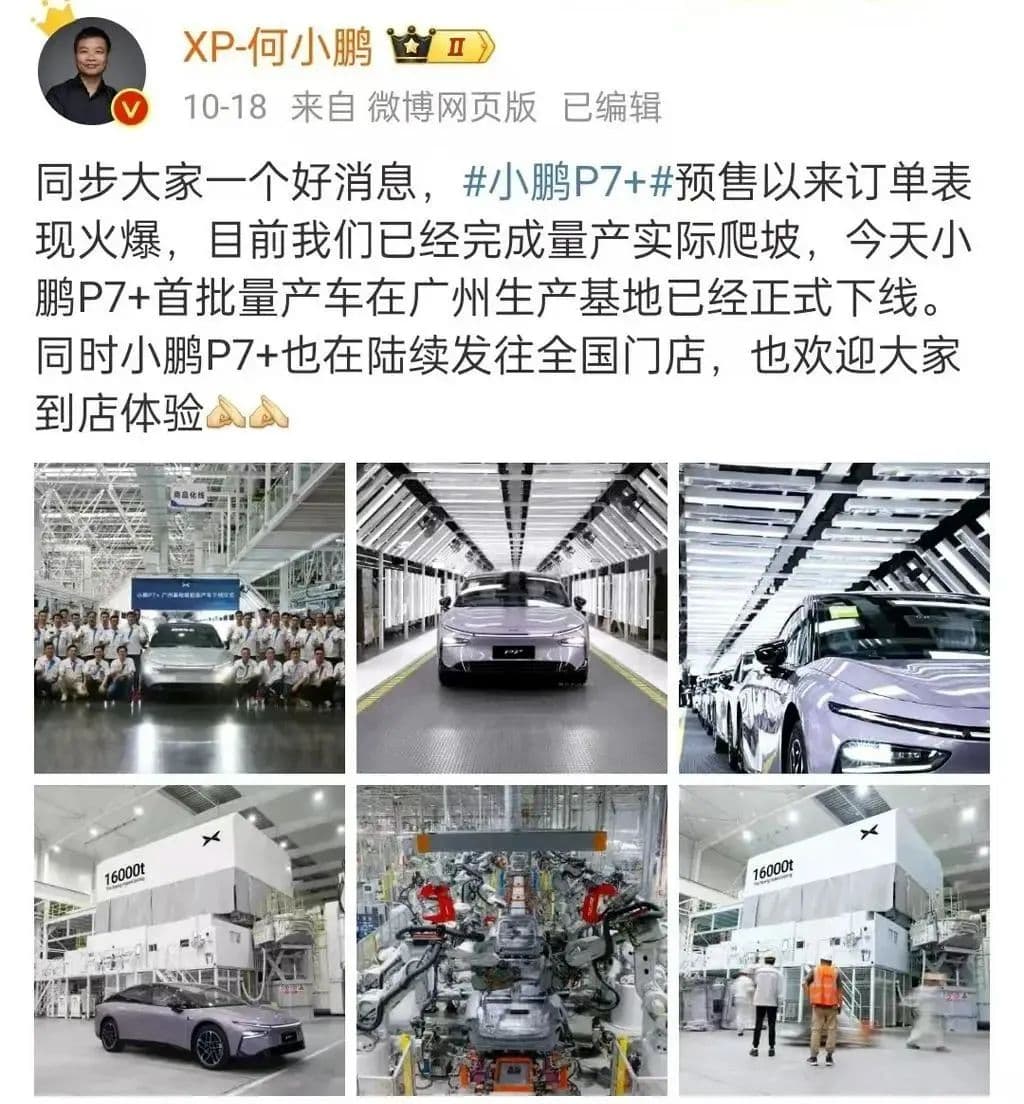Open the photo of workers at the 16000t machine
This screenshot has height=1104, width=1024.
click(834, 940)
